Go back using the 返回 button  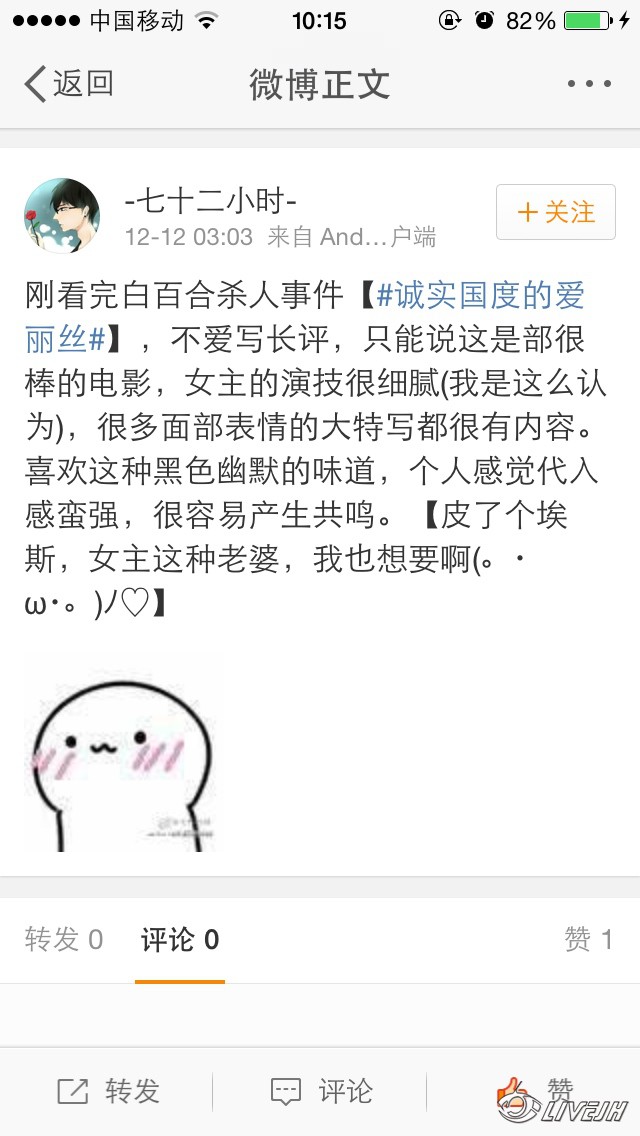68,84
